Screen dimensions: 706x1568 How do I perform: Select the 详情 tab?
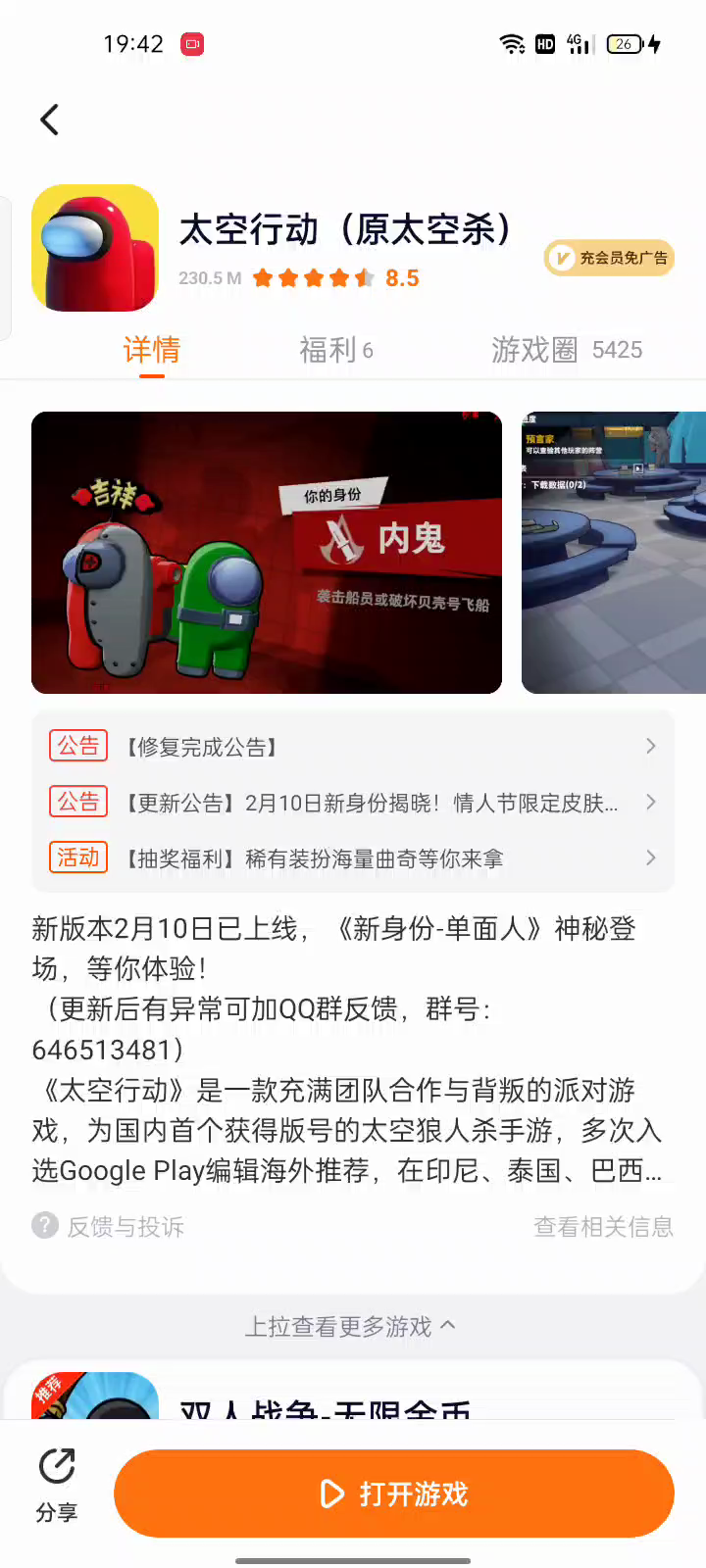tap(152, 350)
